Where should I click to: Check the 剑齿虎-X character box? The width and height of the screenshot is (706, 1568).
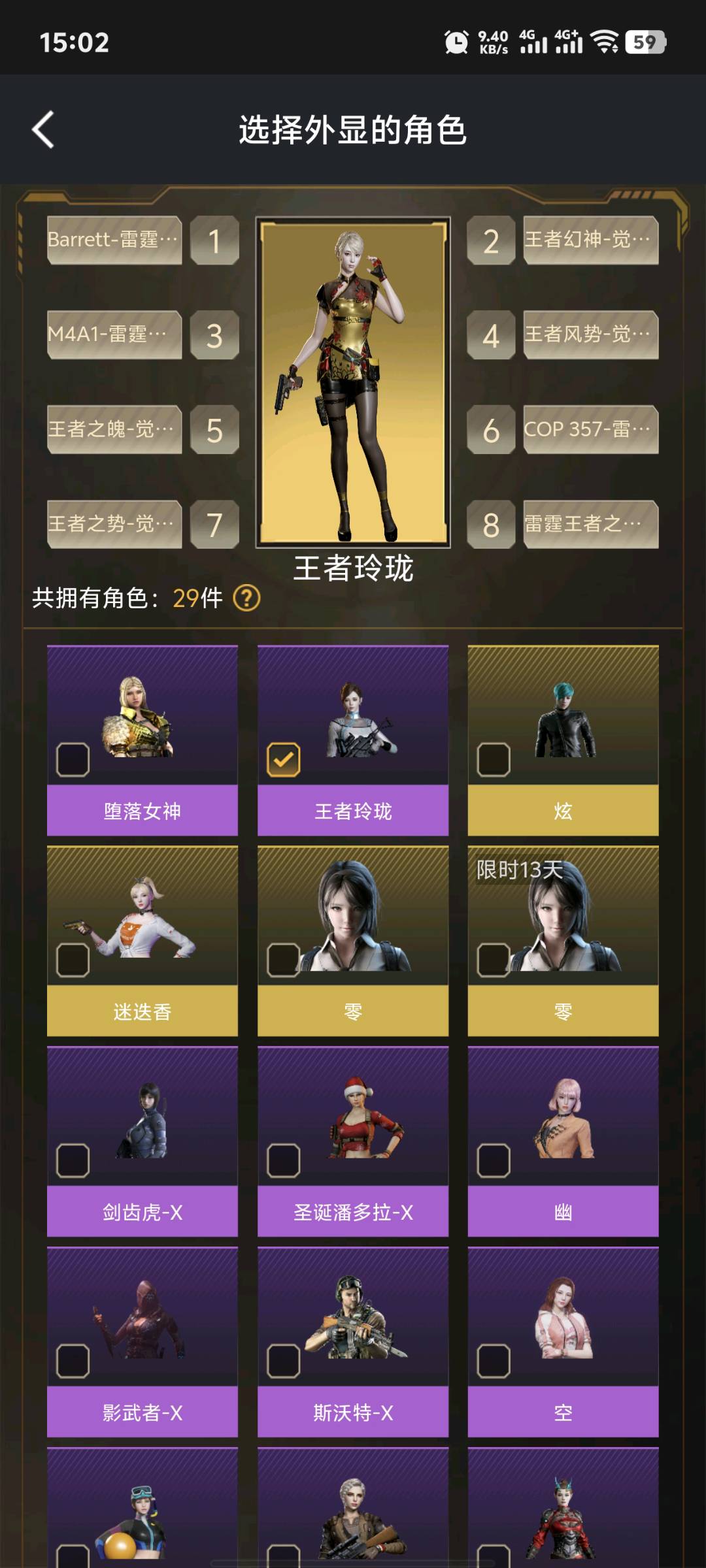click(73, 1160)
